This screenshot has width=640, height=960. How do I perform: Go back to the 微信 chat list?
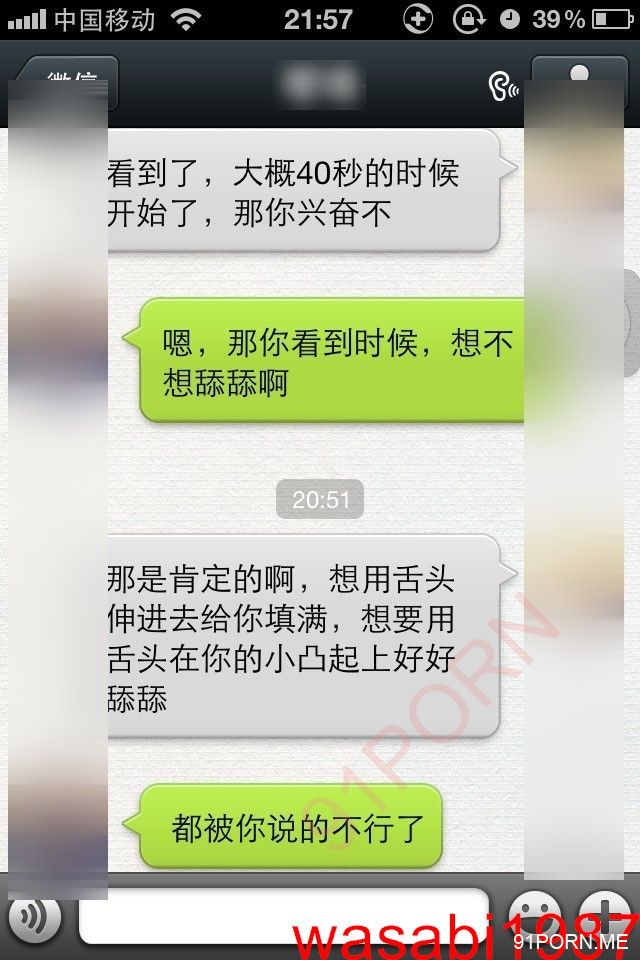click(x=66, y=83)
